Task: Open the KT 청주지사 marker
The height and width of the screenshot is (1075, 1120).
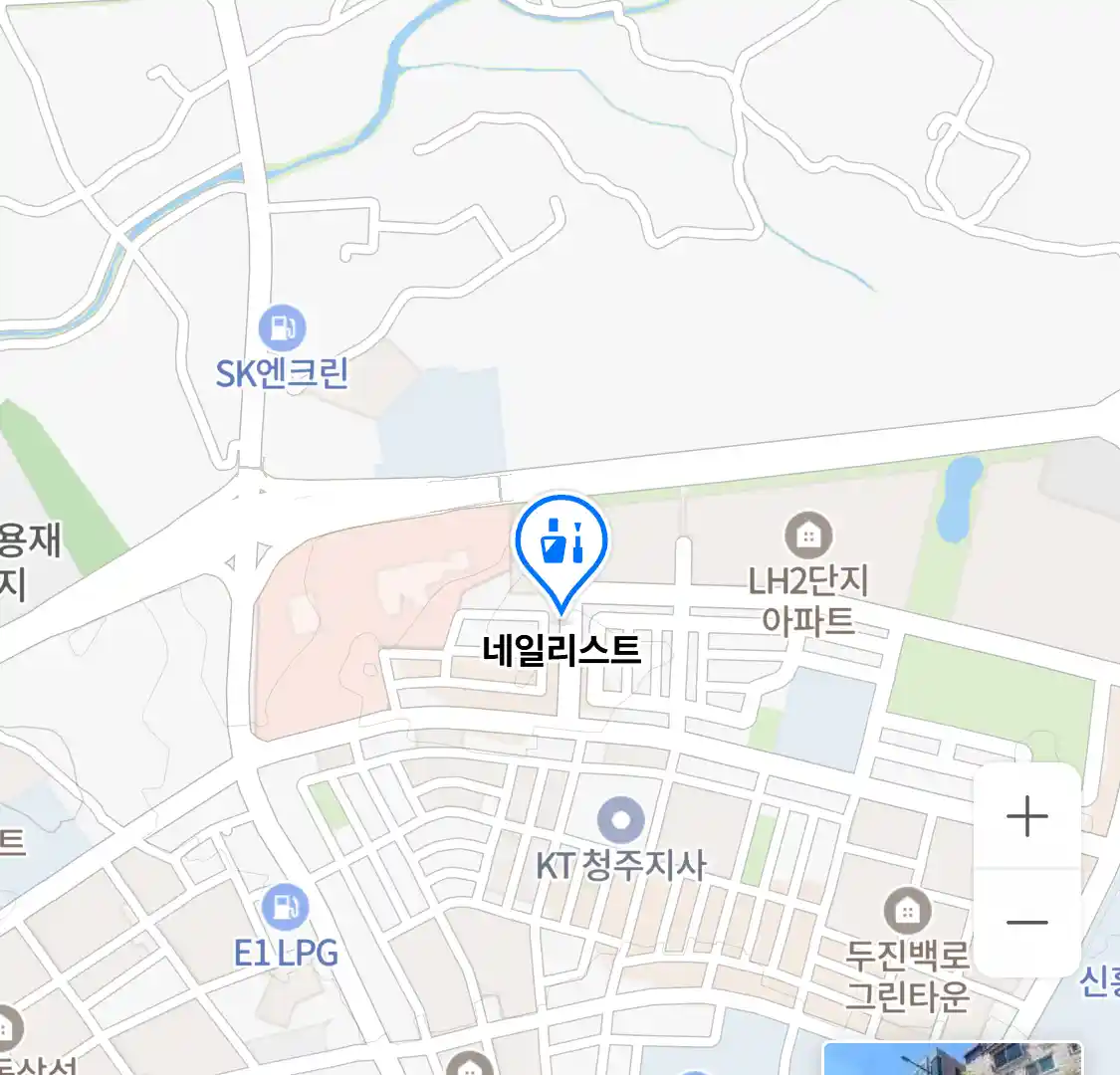Action: coord(621,821)
